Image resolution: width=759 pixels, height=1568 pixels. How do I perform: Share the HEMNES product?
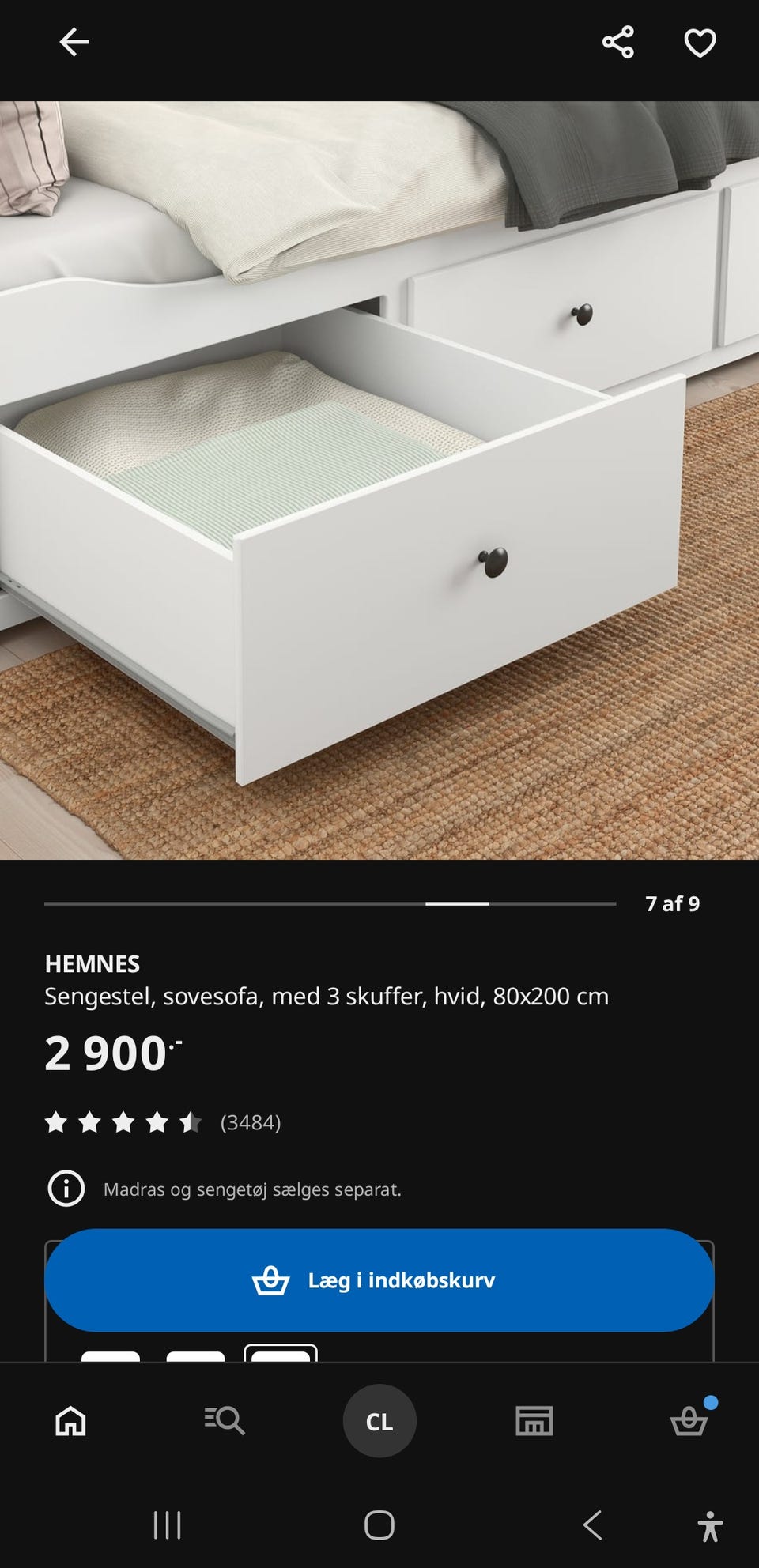(619, 43)
